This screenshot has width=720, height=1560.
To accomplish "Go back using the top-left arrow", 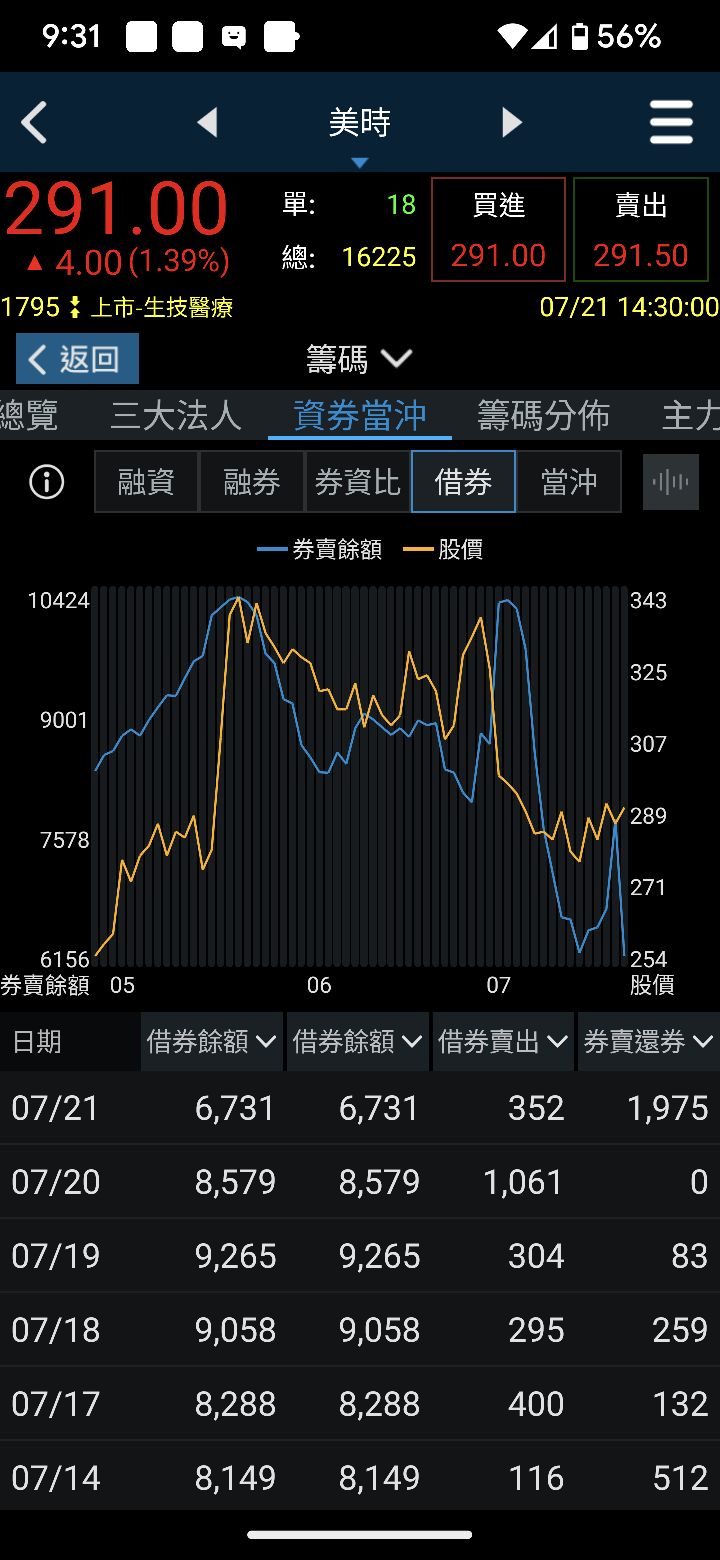I will click(34, 123).
